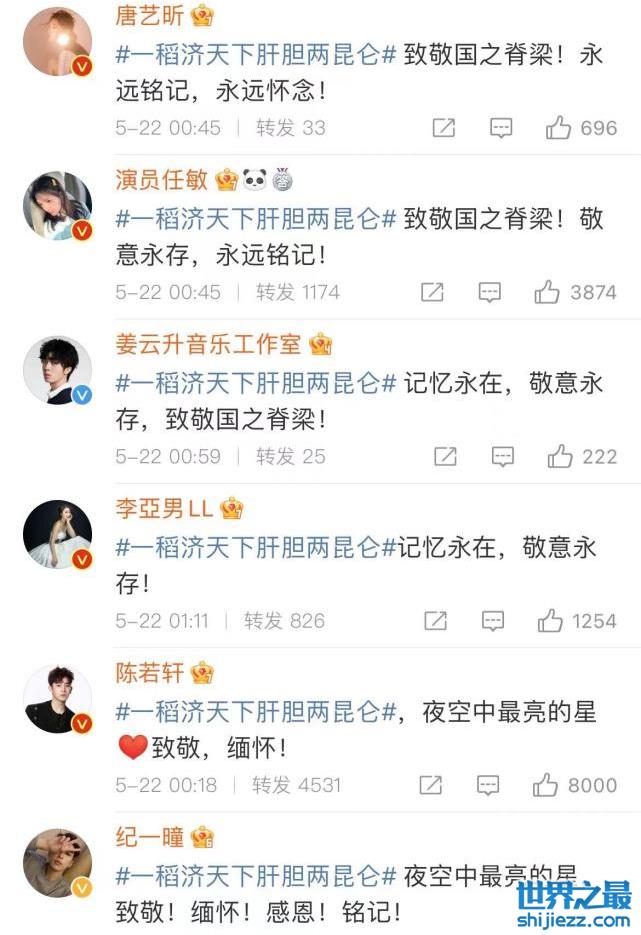Share 陈若轩's comment
This screenshot has height=935, width=641.
(430, 785)
